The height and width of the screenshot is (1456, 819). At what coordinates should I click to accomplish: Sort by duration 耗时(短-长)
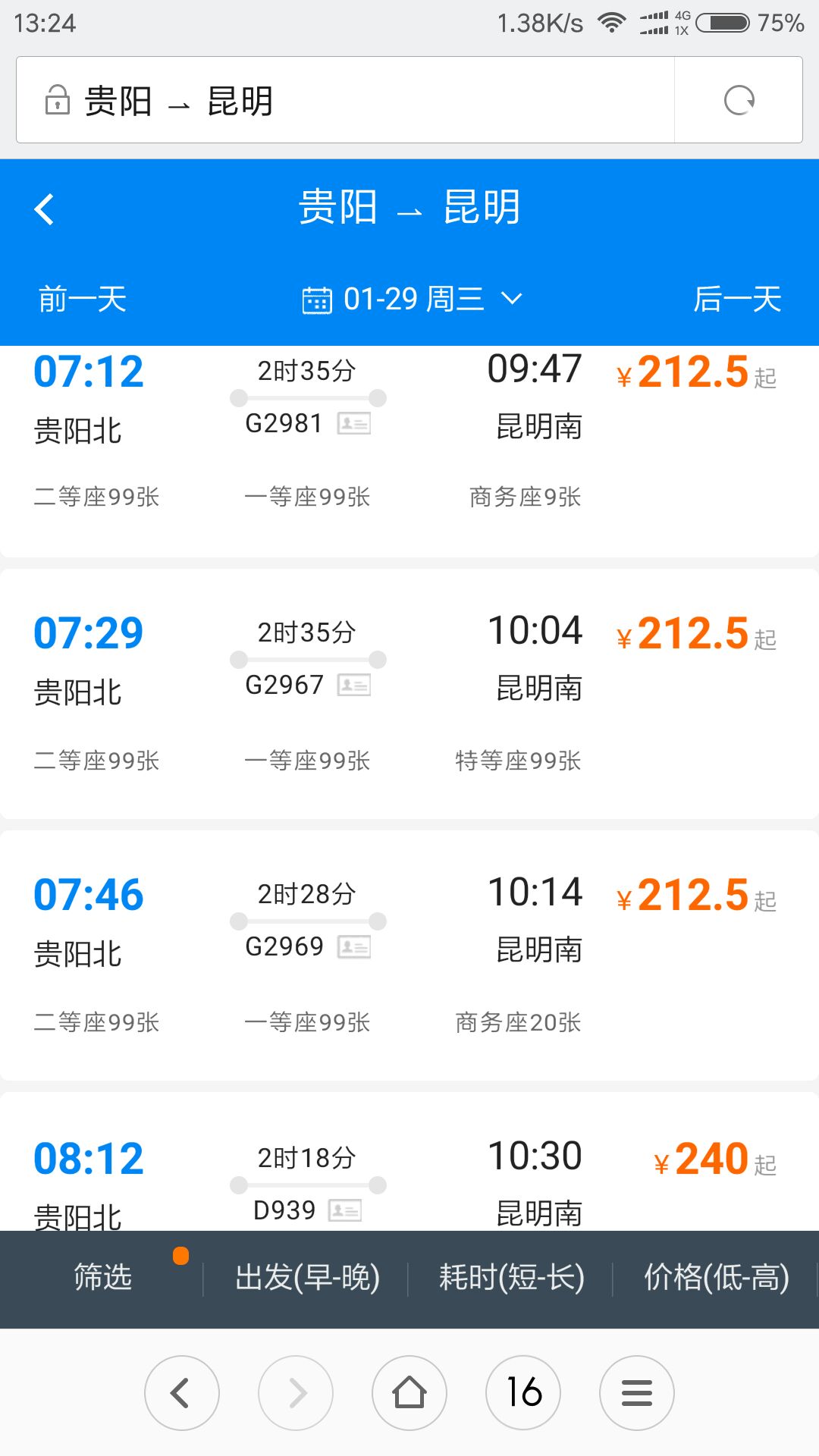point(512,1277)
